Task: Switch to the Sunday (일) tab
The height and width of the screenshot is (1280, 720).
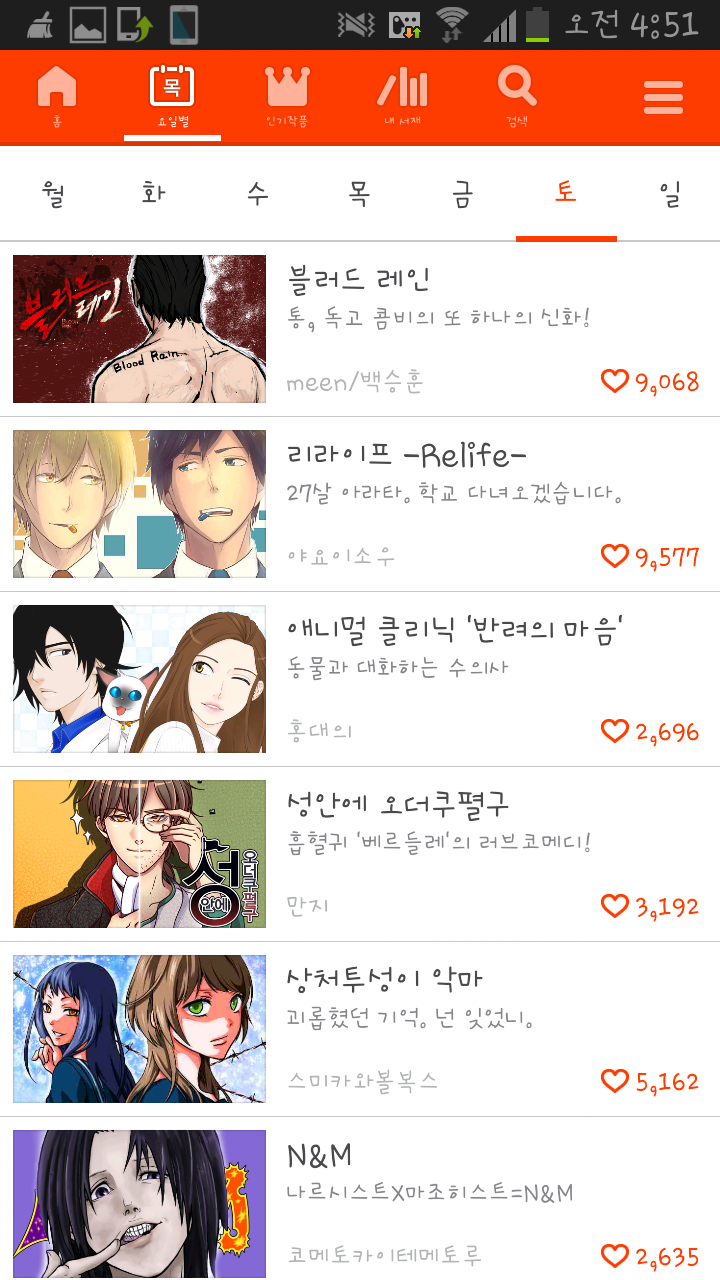Action: (x=669, y=194)
